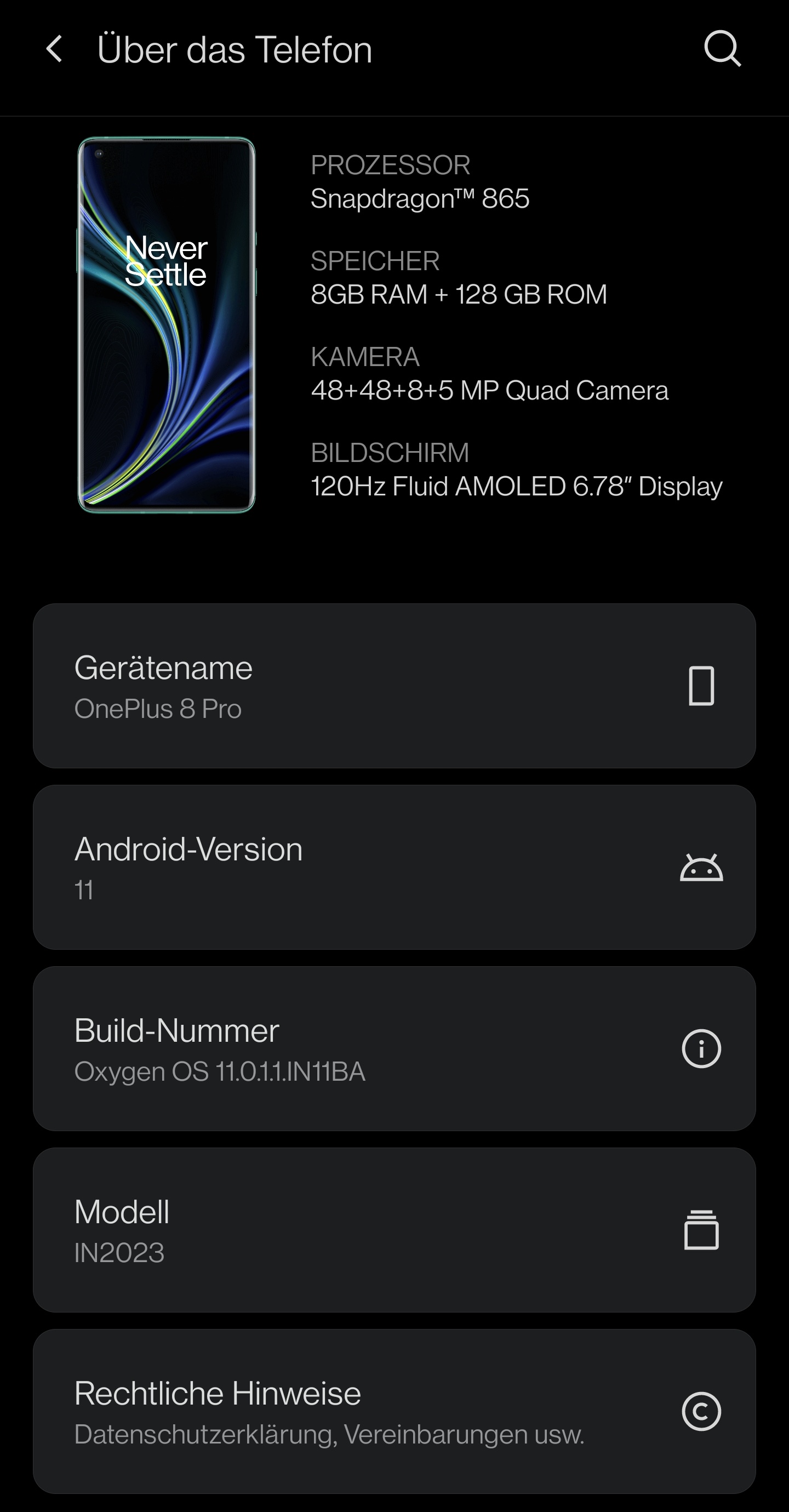
Task: Open the Modell IN2023 row
Action: (x=394, y=1230)
